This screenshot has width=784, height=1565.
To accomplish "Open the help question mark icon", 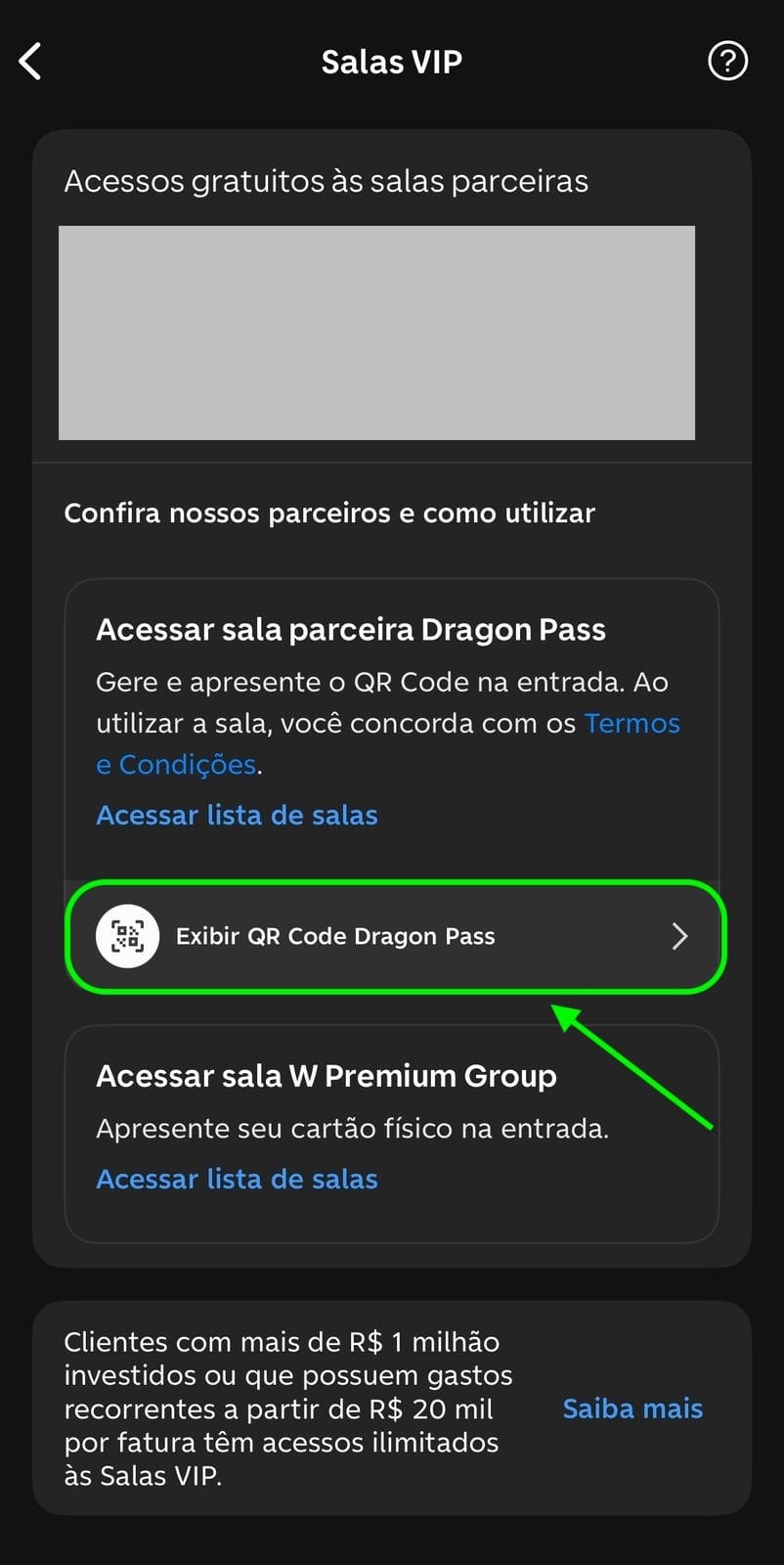I will (727, 62).
